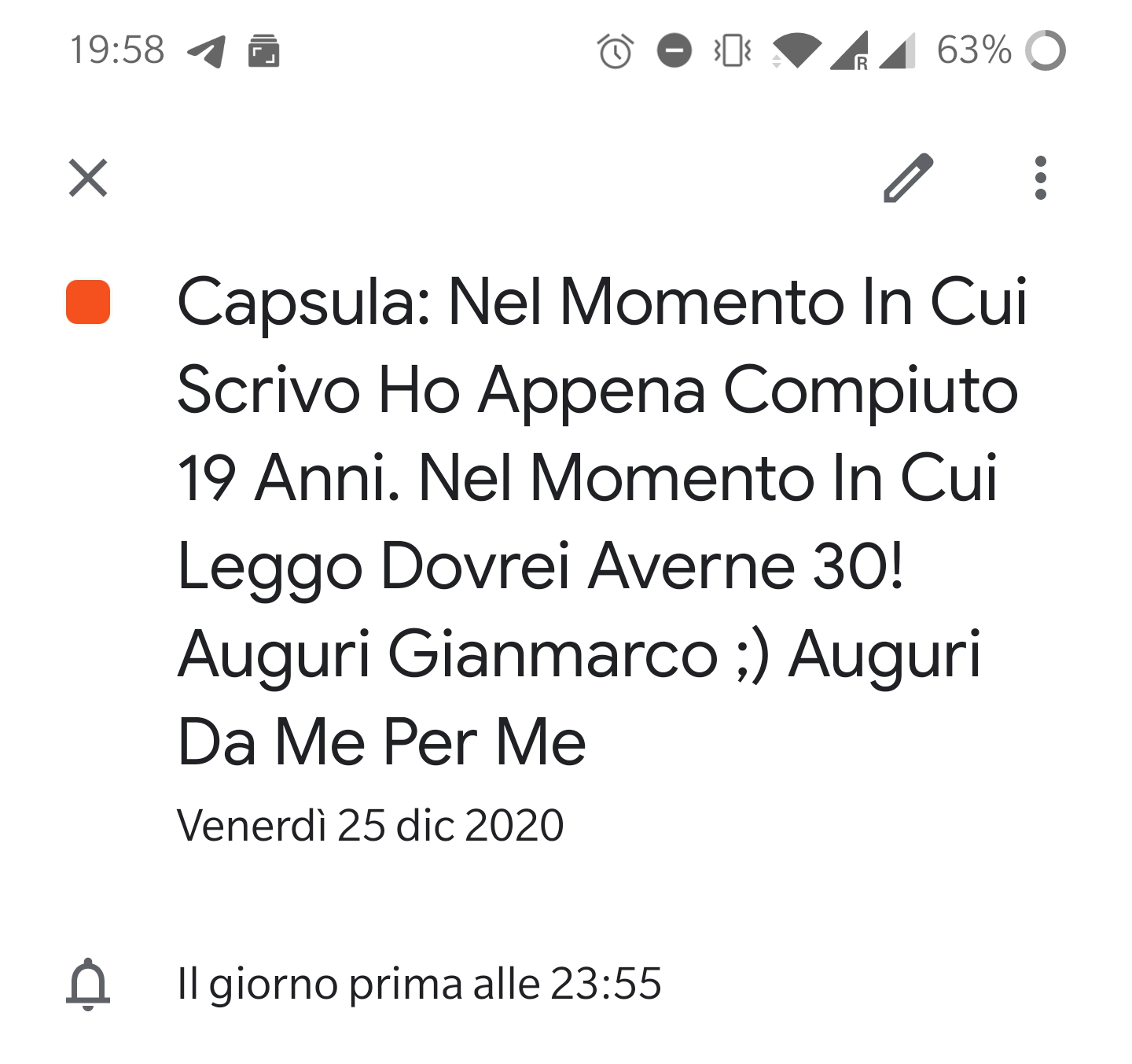Edit this event with the pencil icon
Screen dimensions: 1132x1064
[x=908, y=178]
